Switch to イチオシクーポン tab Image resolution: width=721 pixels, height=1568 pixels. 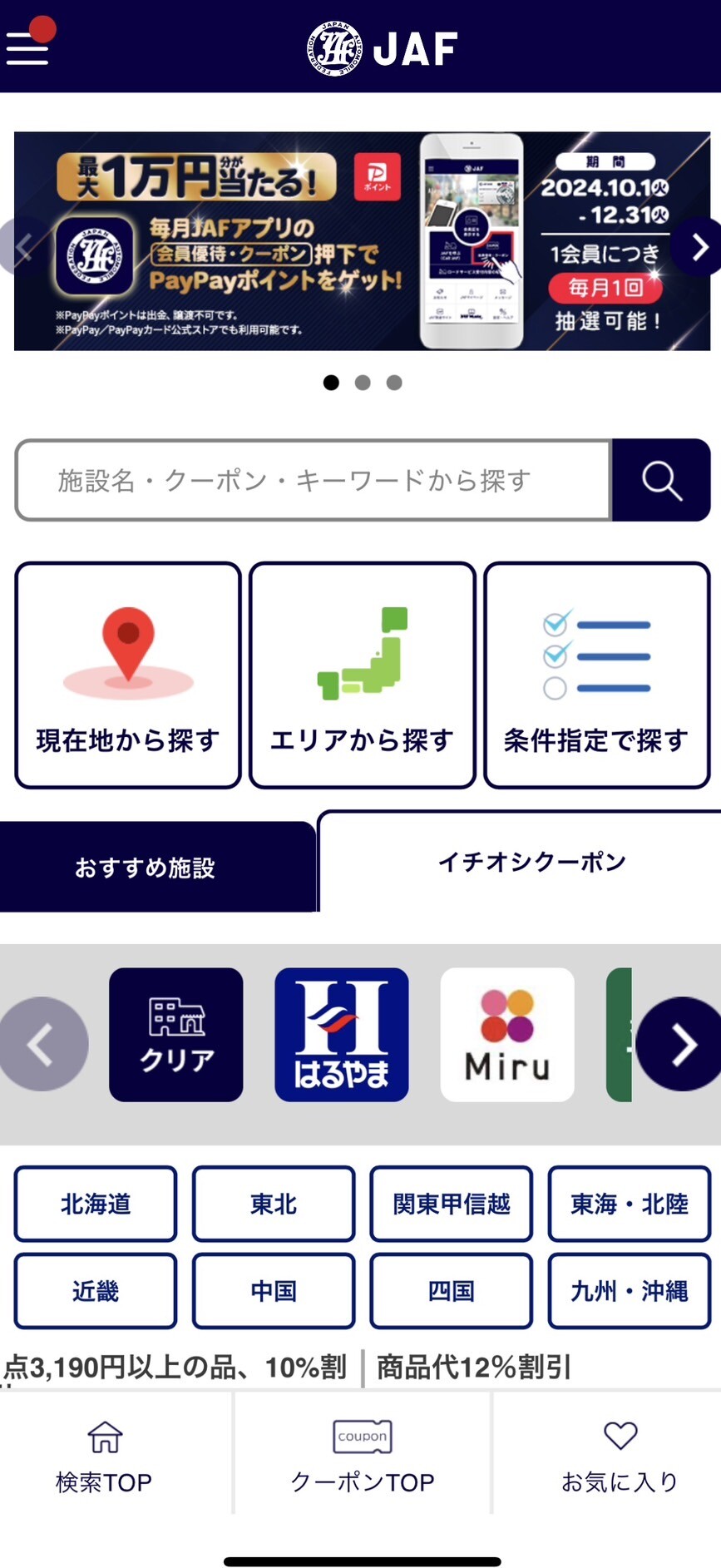pyautogui.click(x=531, y=862)
